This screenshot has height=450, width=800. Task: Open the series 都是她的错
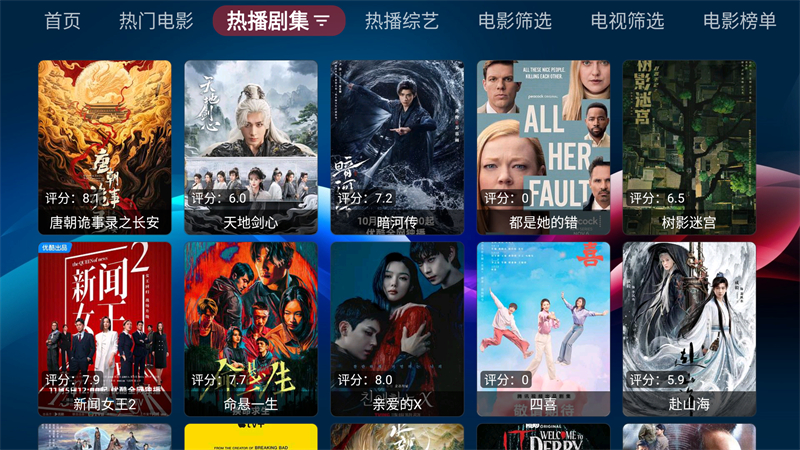tap(543, 148)
